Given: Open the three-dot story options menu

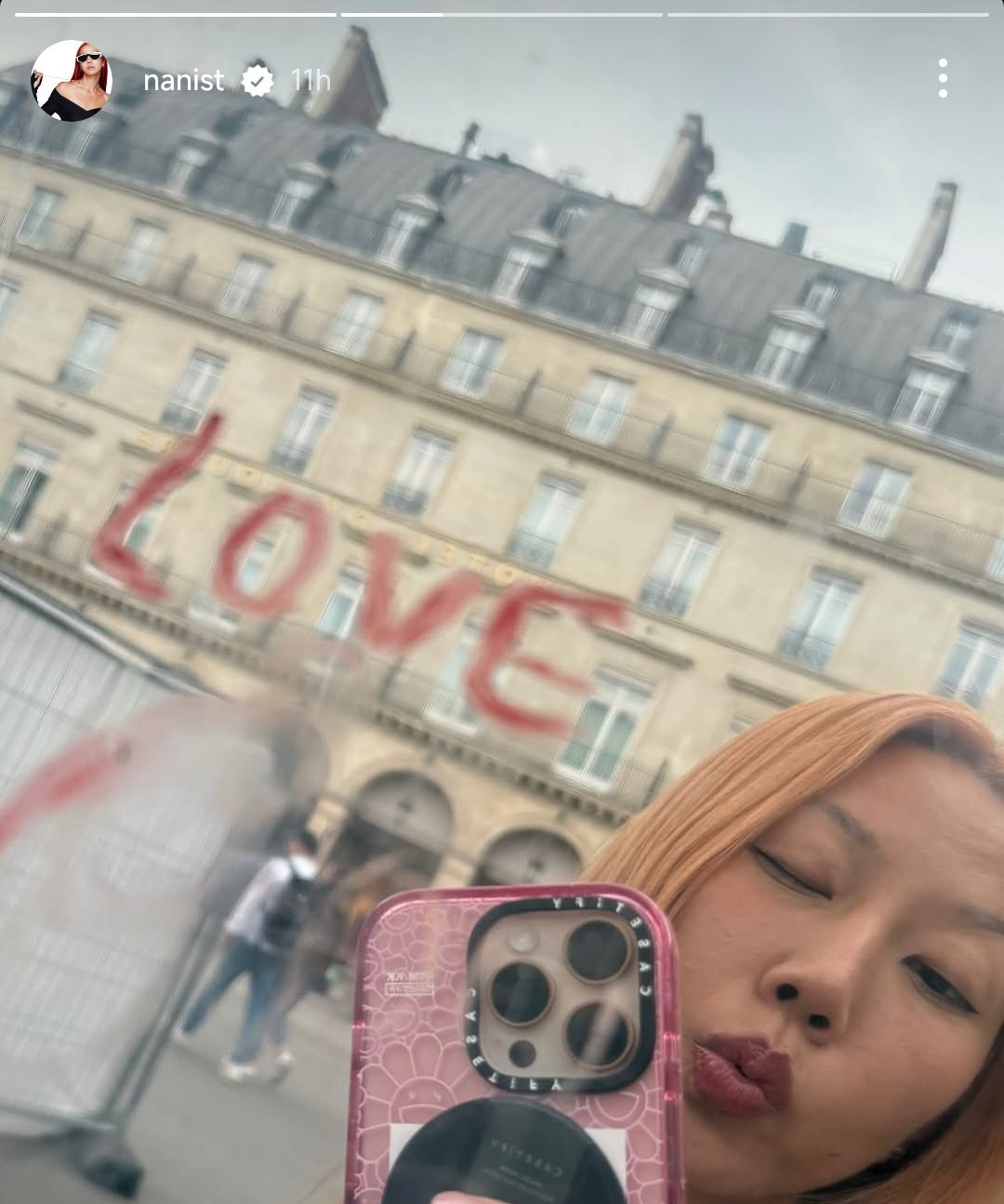Looking at the screenshot, I should pos(943,79).
